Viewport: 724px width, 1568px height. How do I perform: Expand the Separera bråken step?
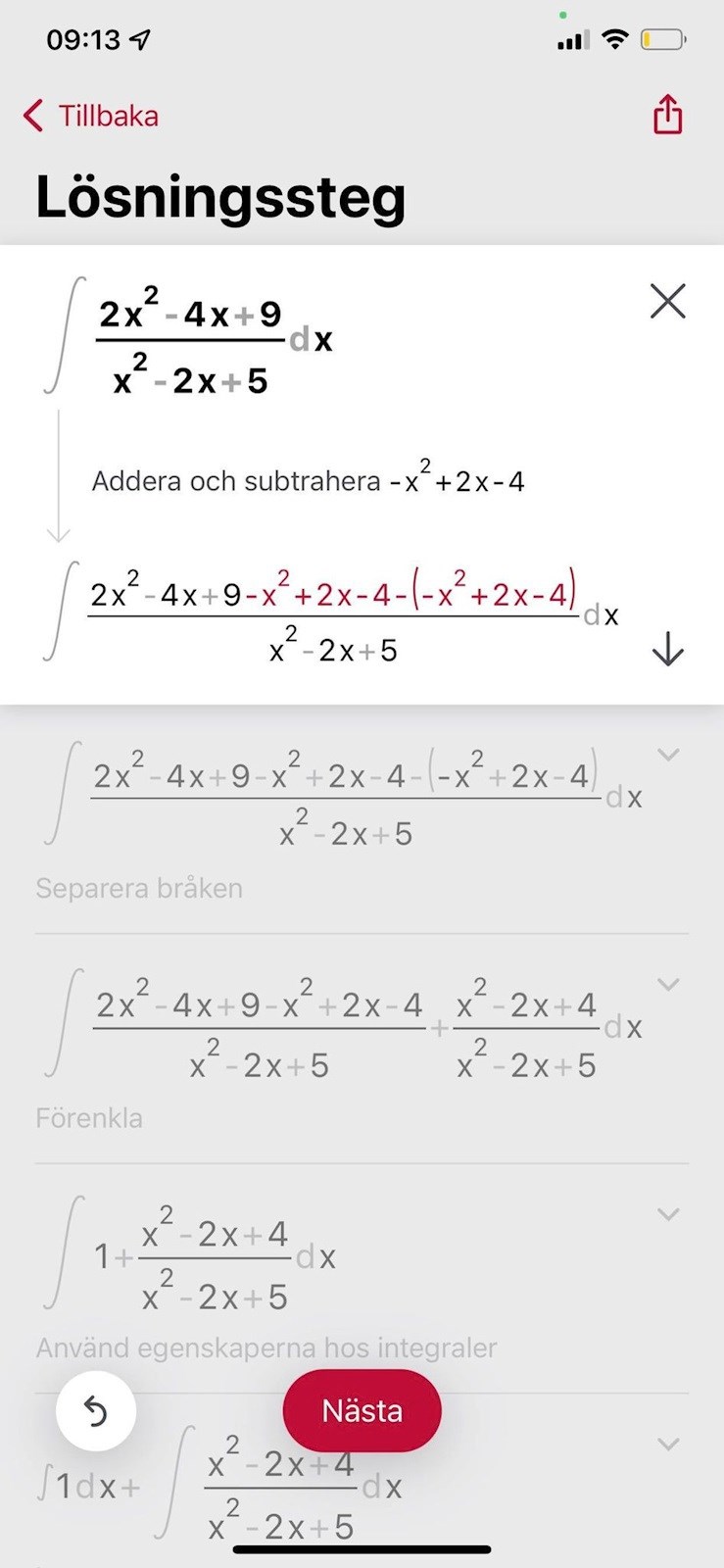click(x=668, y=755)
